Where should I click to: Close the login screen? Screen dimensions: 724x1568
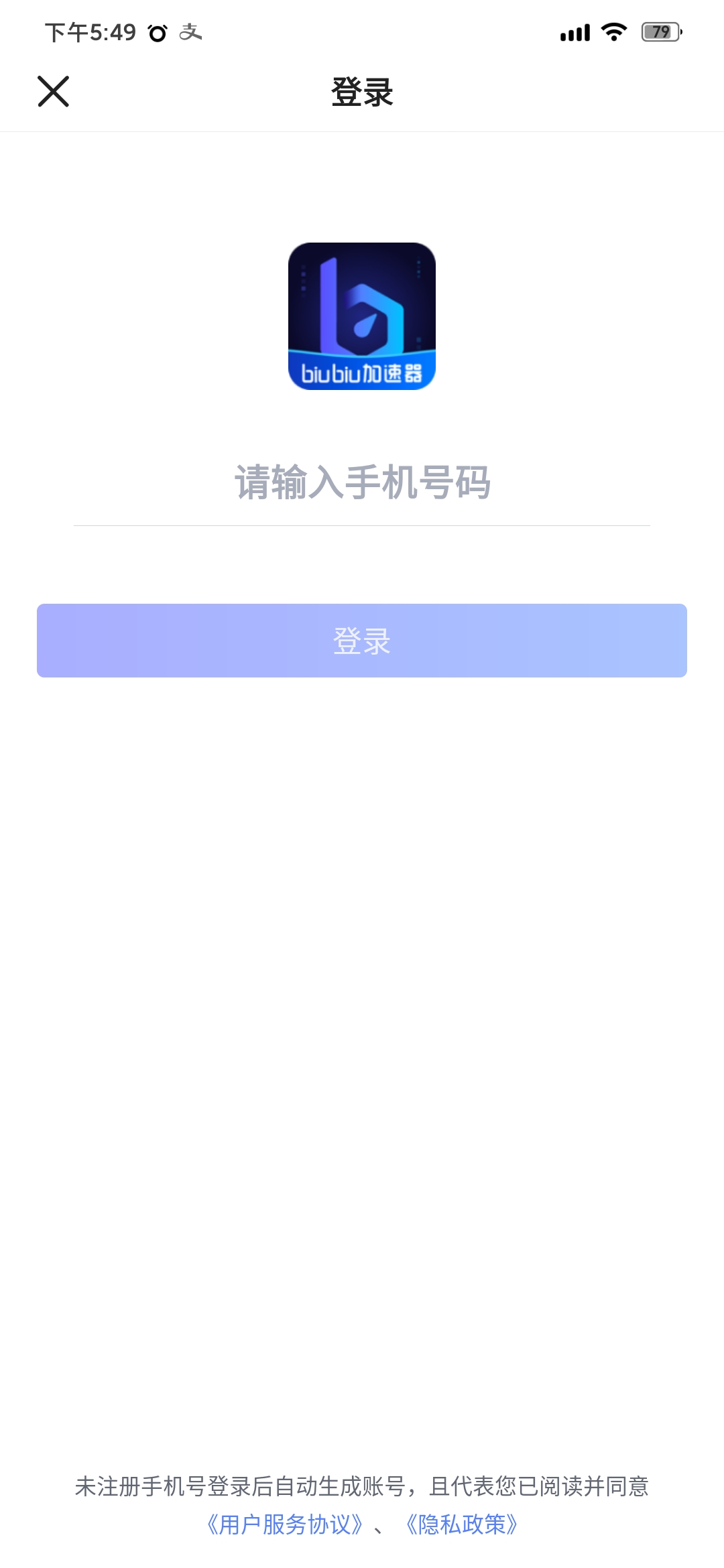[x=54, y=92]
